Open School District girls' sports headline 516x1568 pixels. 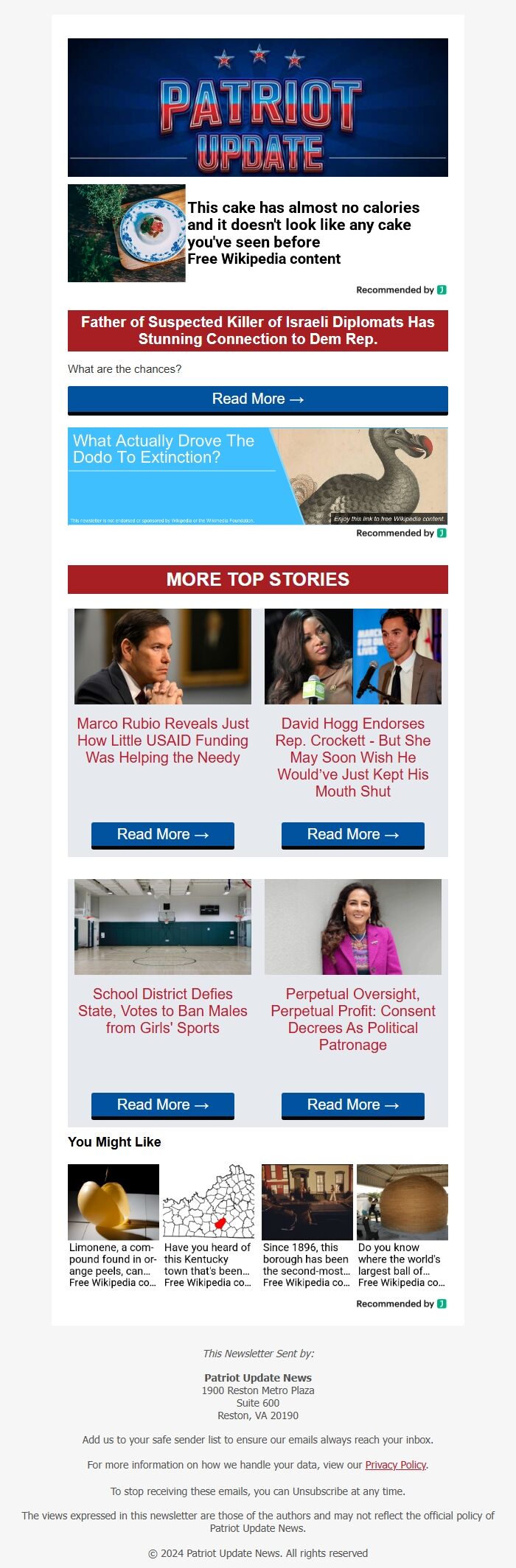(x=163, y=1011)
